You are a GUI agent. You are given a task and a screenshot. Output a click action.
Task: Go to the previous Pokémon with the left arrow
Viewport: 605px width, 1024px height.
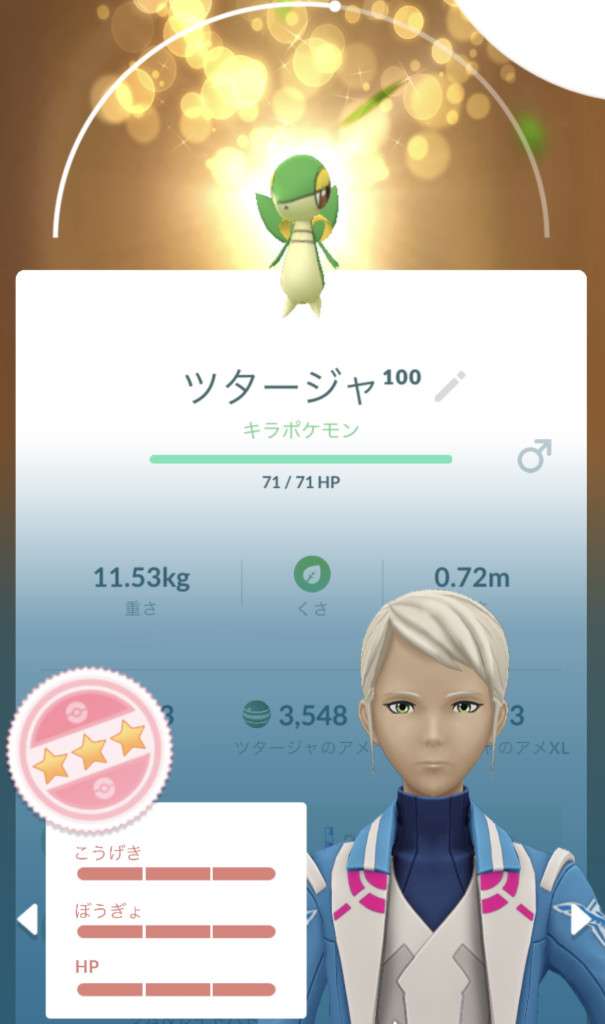tap(27, 918)
